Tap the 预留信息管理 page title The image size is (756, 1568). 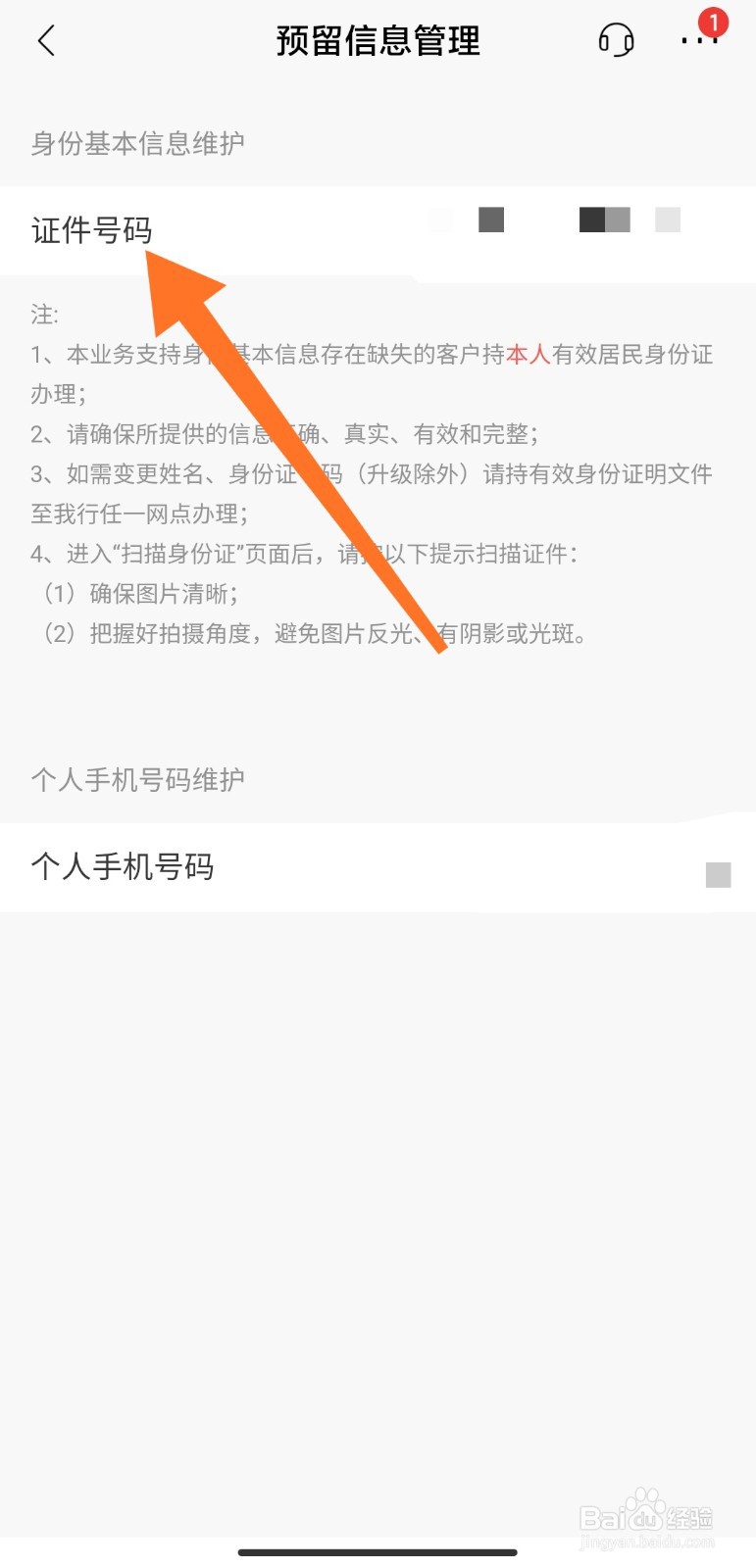378,41
